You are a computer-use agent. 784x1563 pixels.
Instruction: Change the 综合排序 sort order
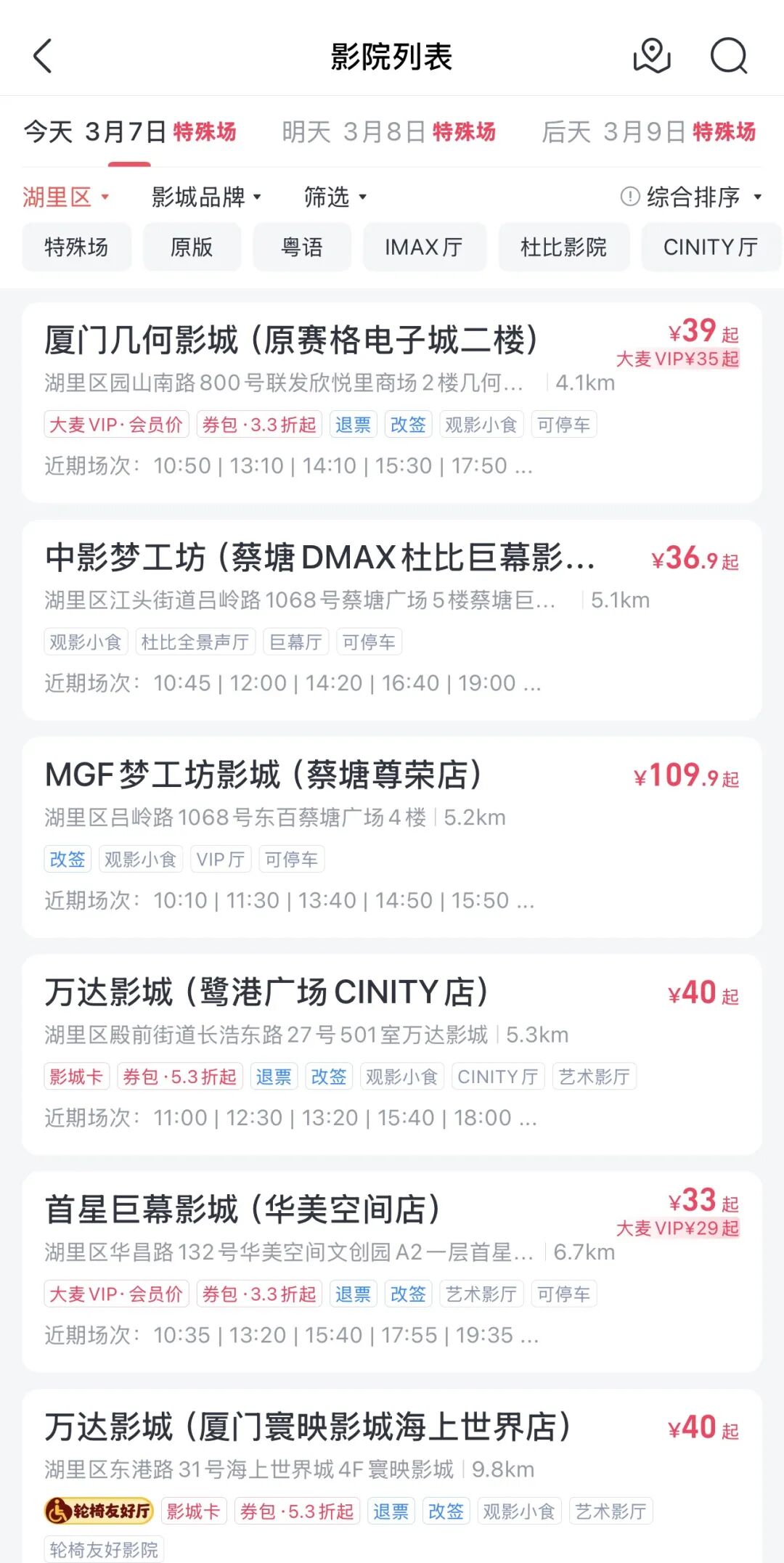(691, 197)
